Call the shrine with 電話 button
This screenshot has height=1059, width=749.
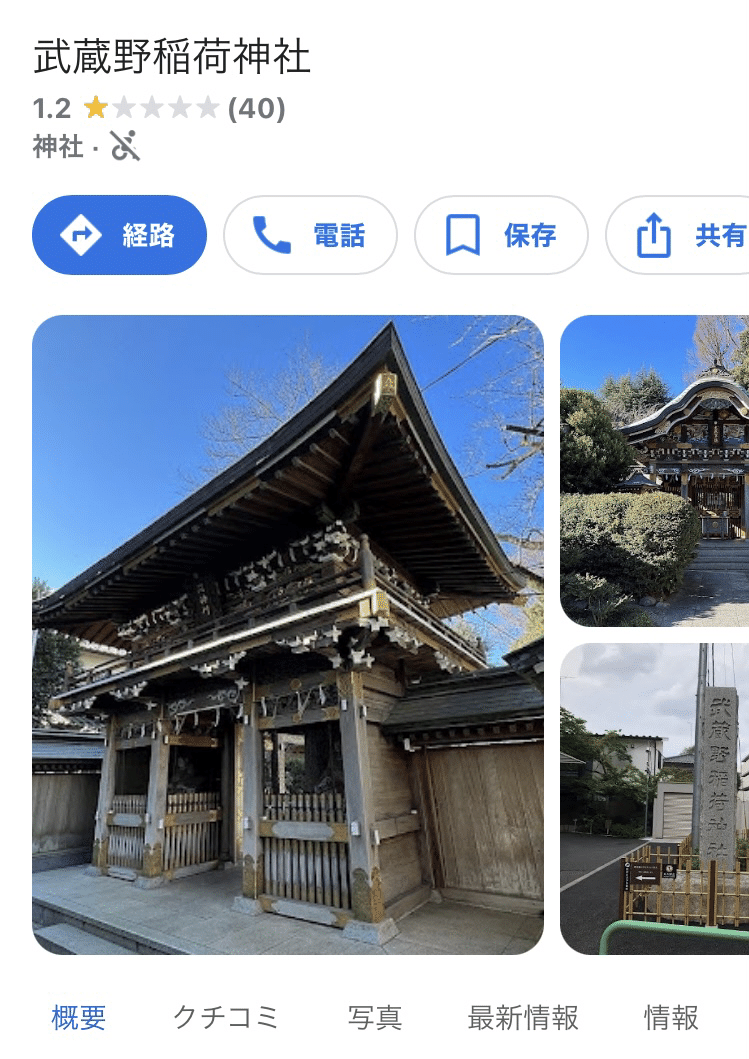(310, 235)
